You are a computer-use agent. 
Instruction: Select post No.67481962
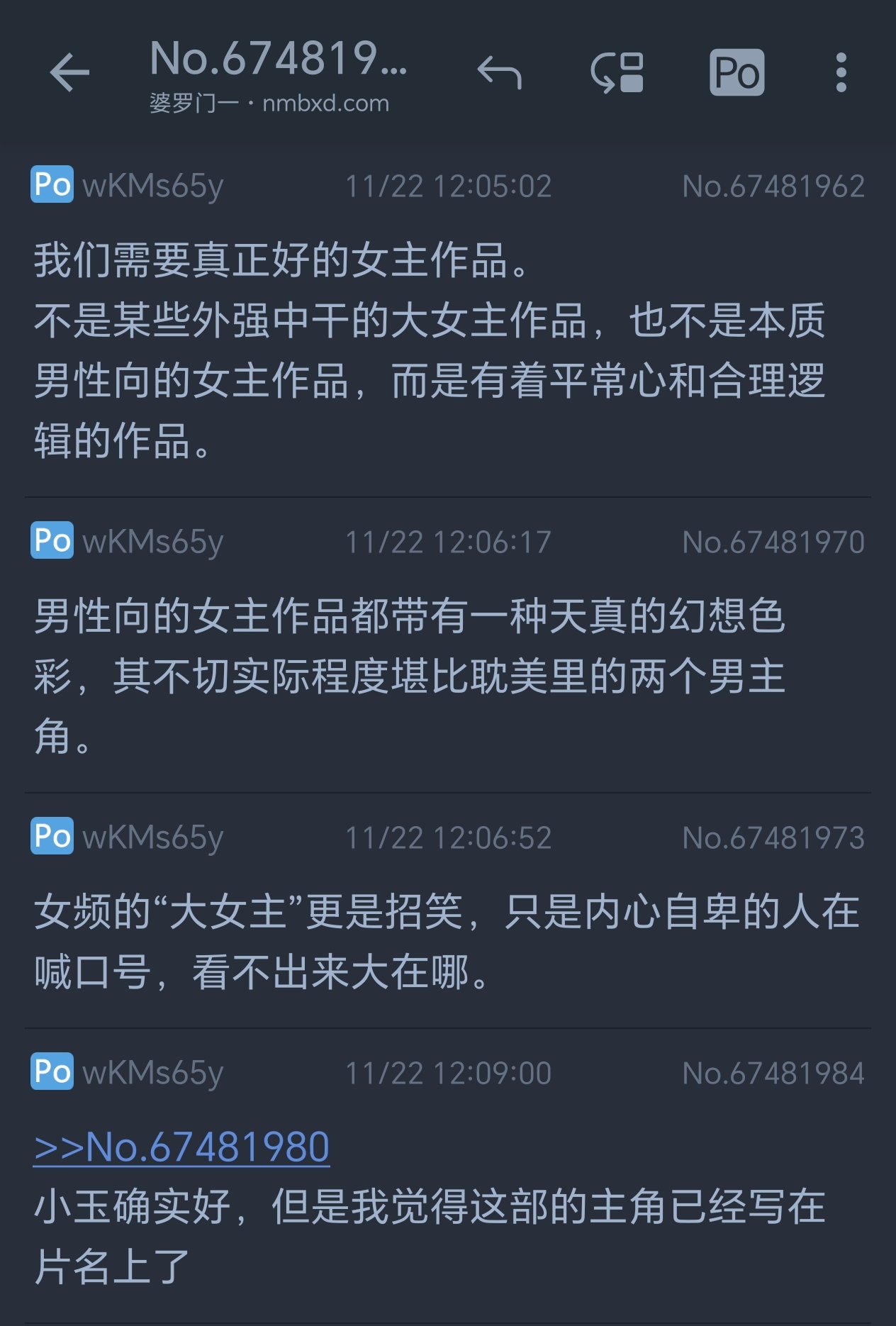pos(773,186)
